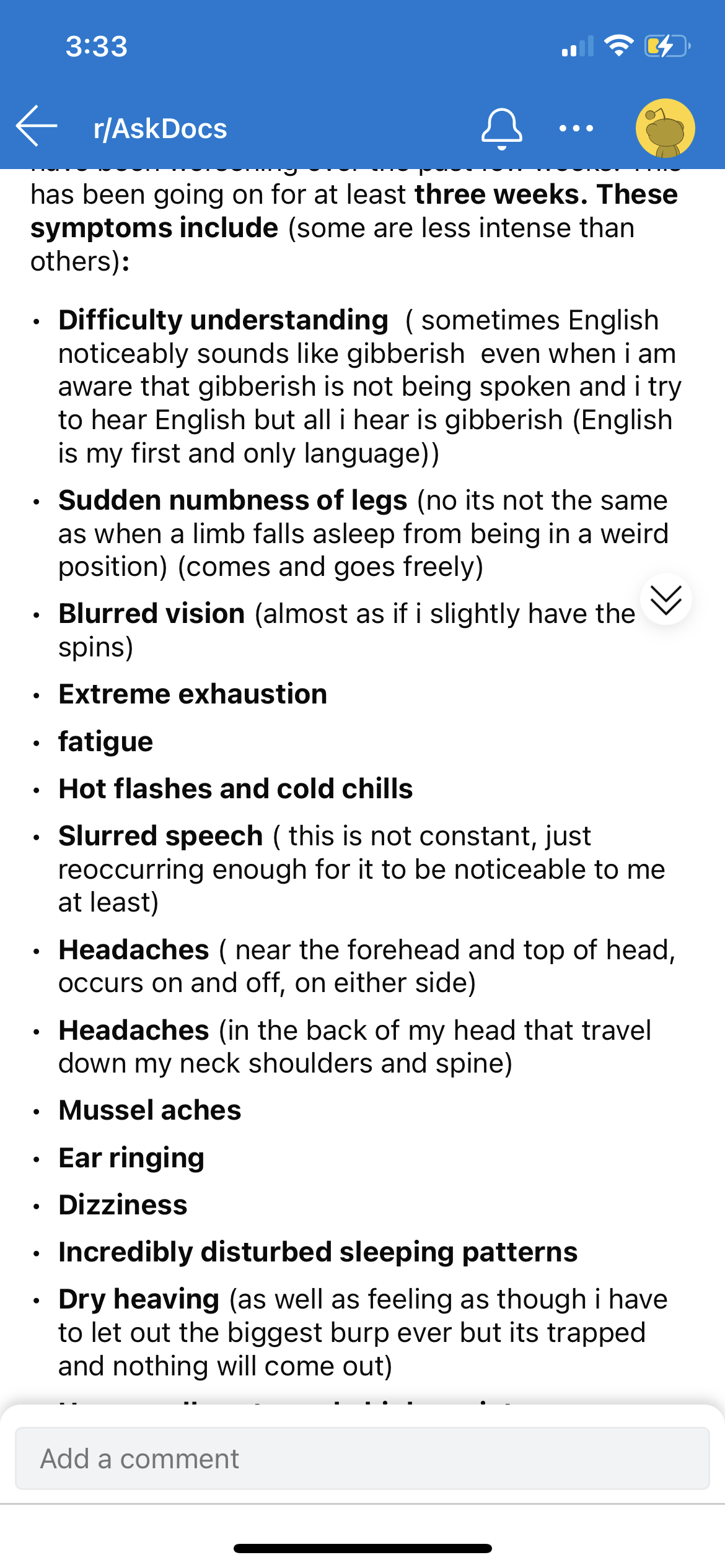Tap the Add a comment field
725x1568 pixels.
[x=362, y=1458]
